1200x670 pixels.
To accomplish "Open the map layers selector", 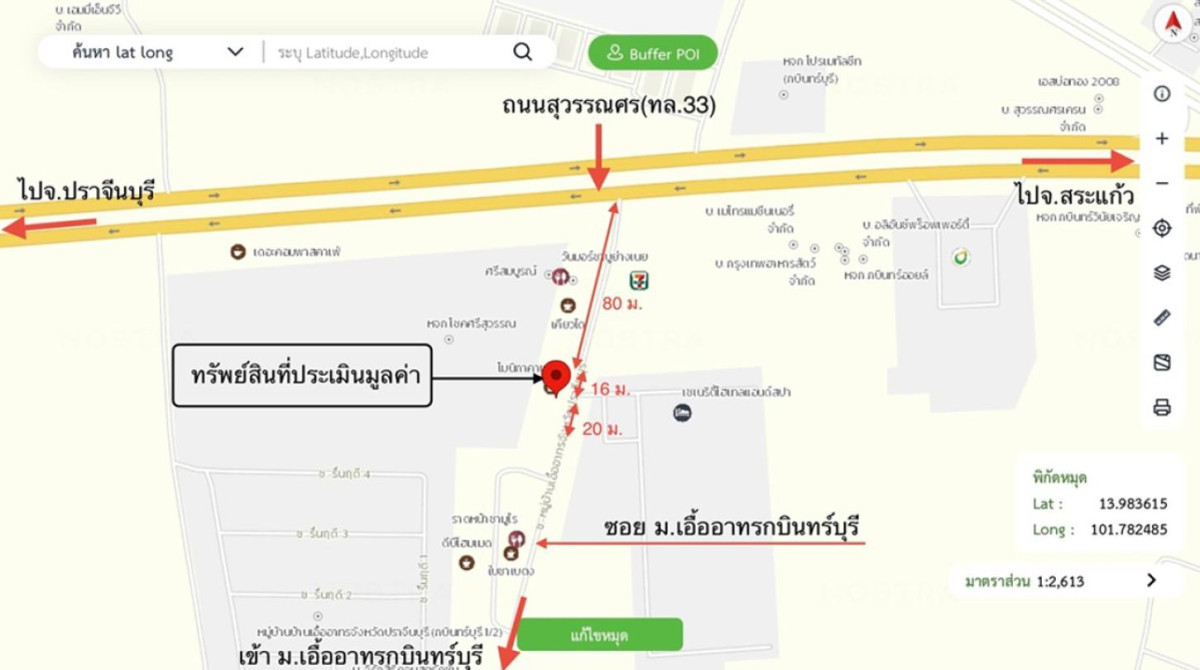I will click(1162, 273).
